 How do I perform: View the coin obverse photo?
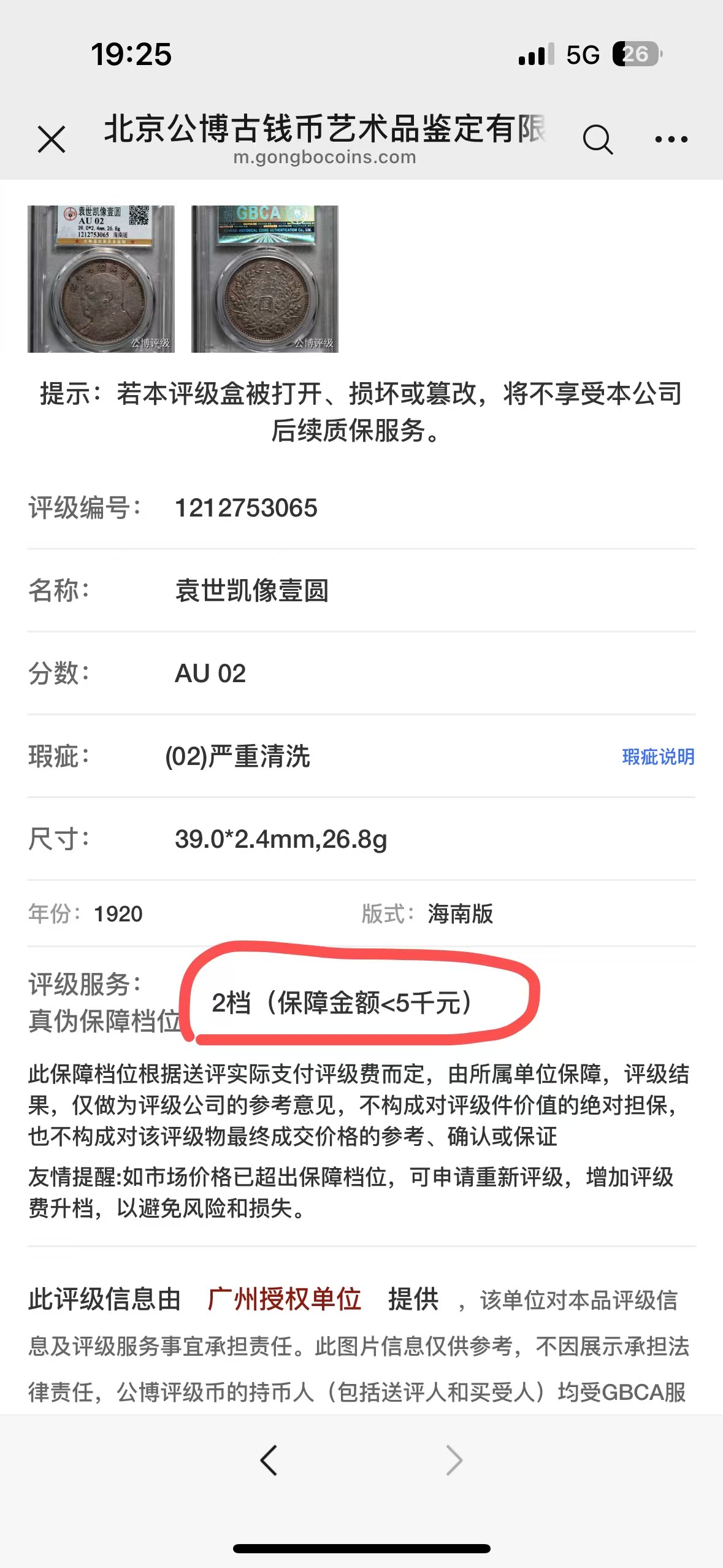(x=101, y=279)
